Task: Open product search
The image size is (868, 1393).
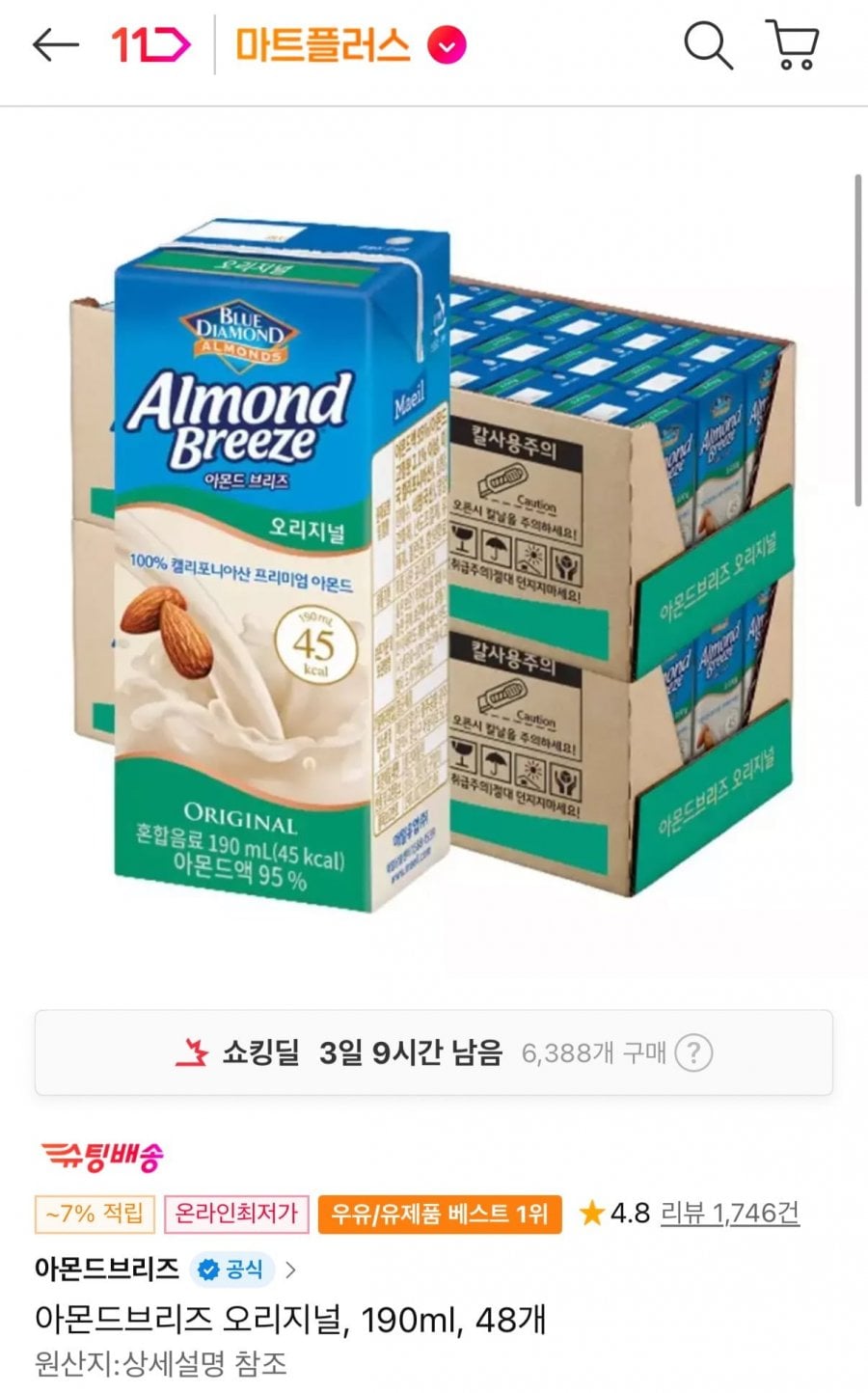Action: coord(708,45)
